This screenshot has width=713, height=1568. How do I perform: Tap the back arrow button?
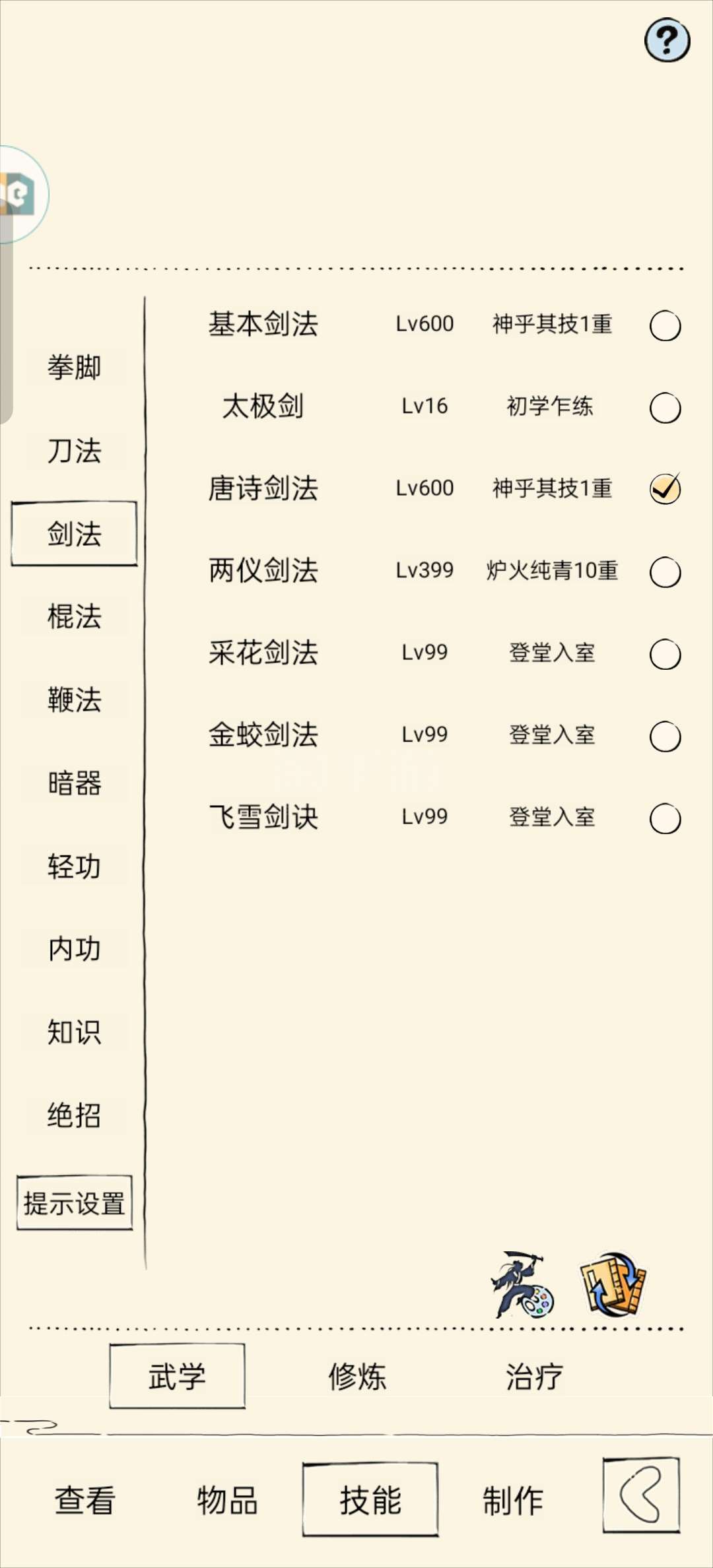coord(641,1495)
